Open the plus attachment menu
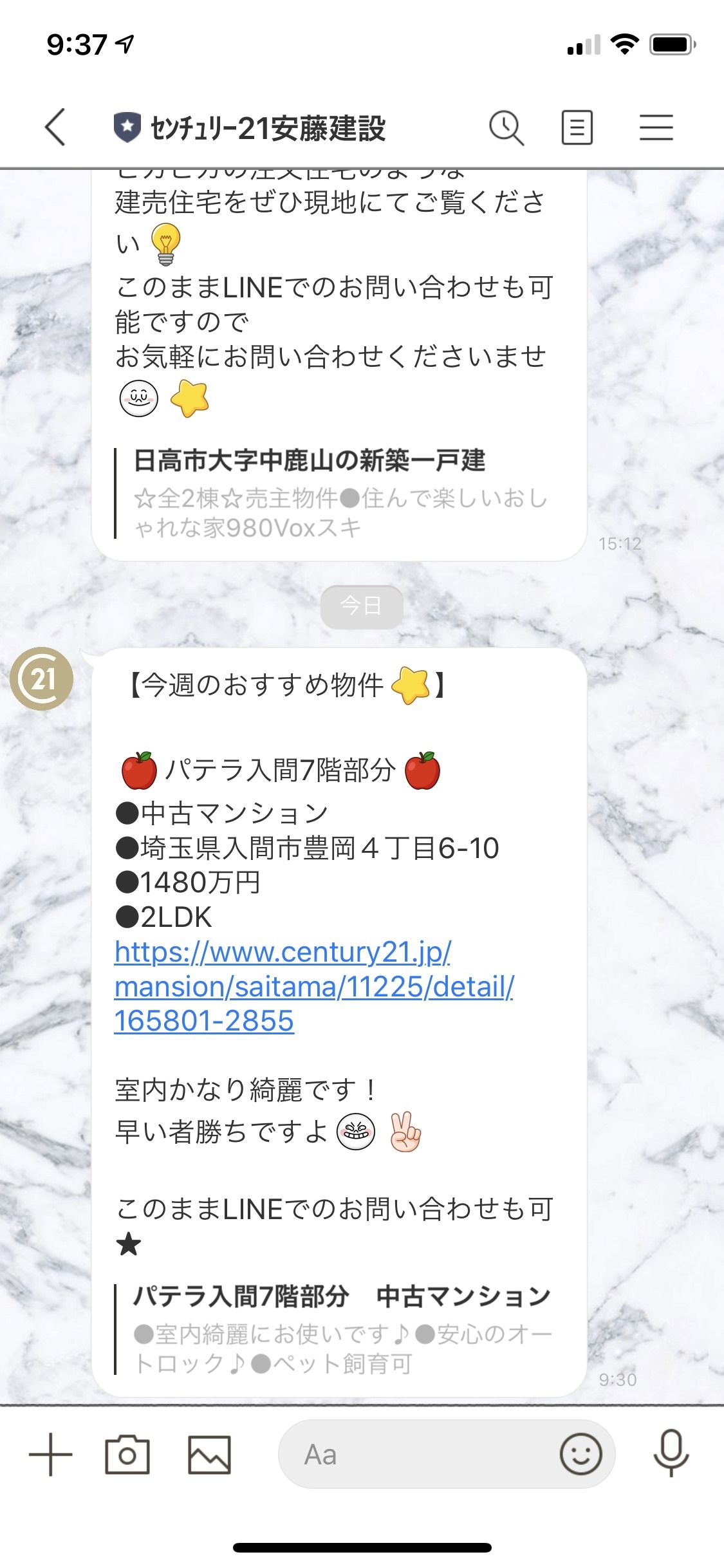724x1568 pixels. [51, 1455]
